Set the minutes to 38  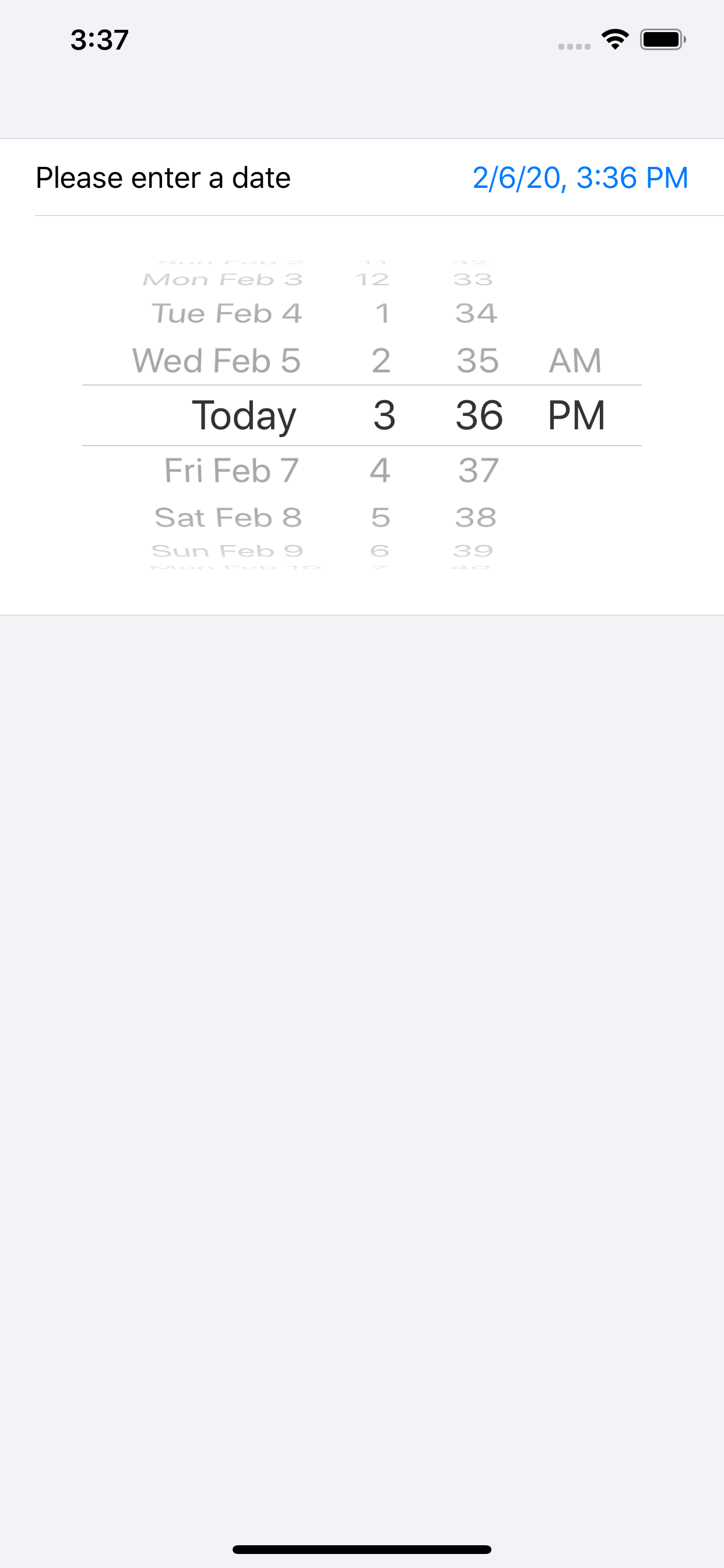pos(476,517)
